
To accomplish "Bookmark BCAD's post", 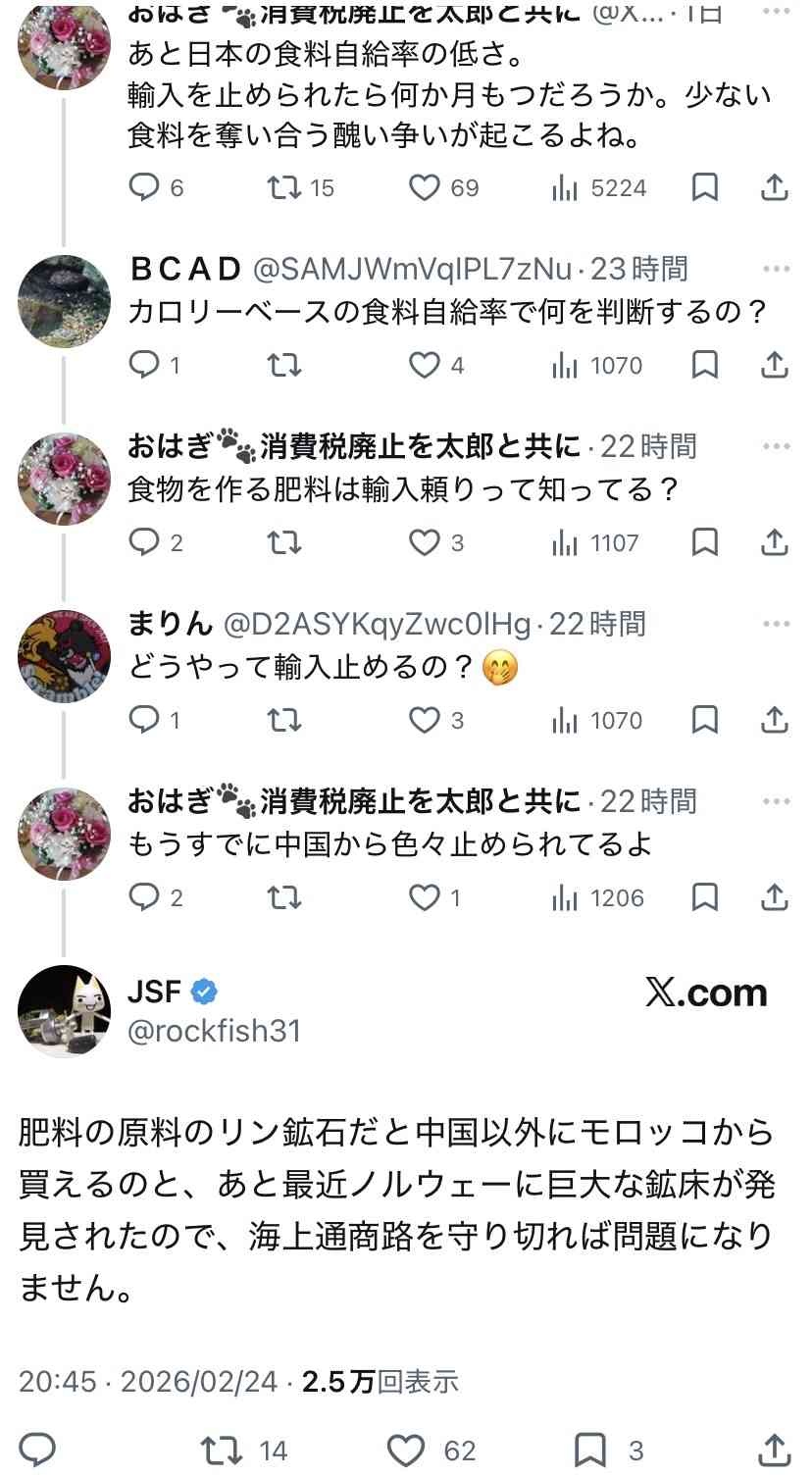I will [704, 366].
